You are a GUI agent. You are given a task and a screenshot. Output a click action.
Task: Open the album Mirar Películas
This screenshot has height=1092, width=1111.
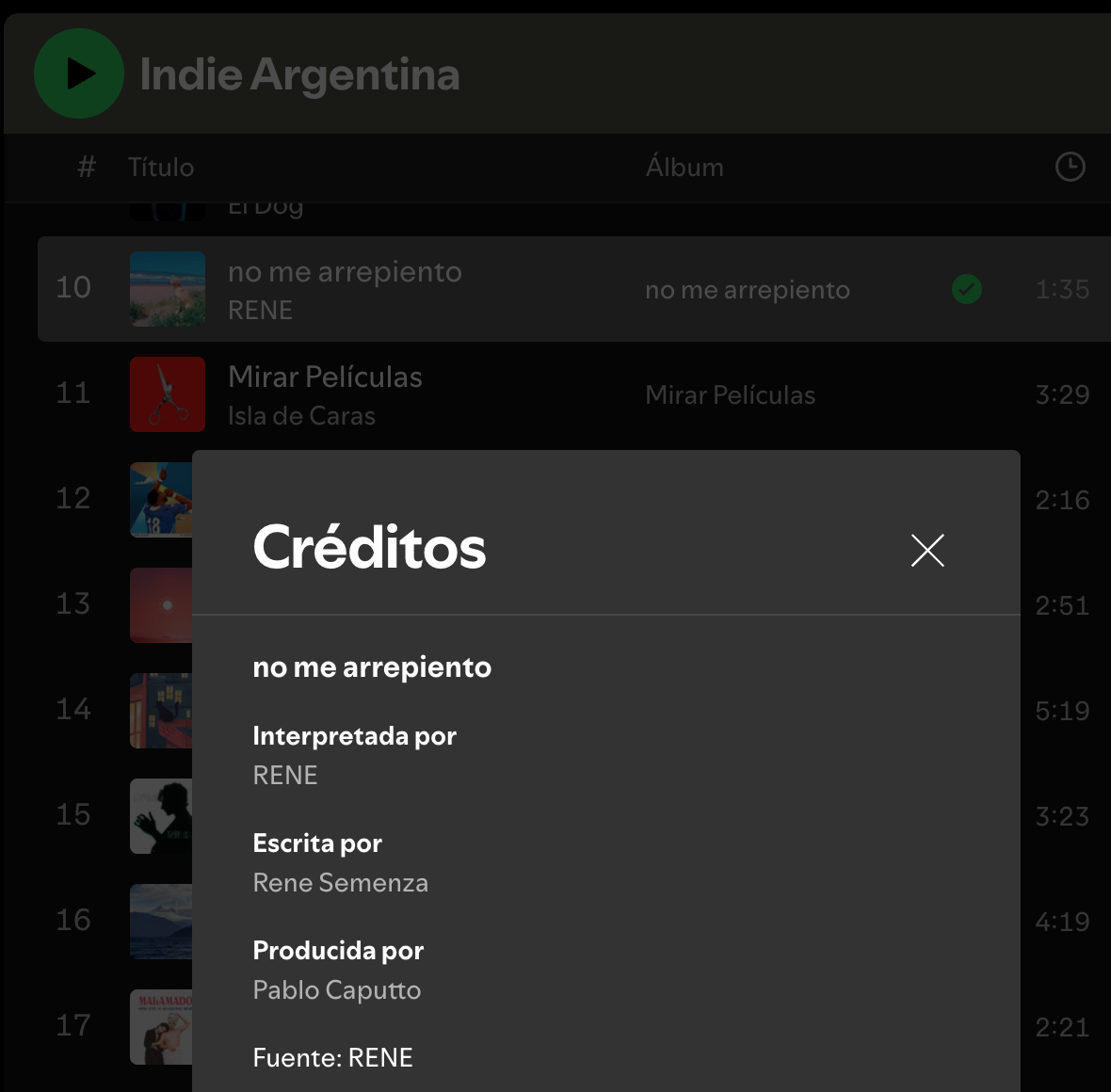(x=730, y=395)
